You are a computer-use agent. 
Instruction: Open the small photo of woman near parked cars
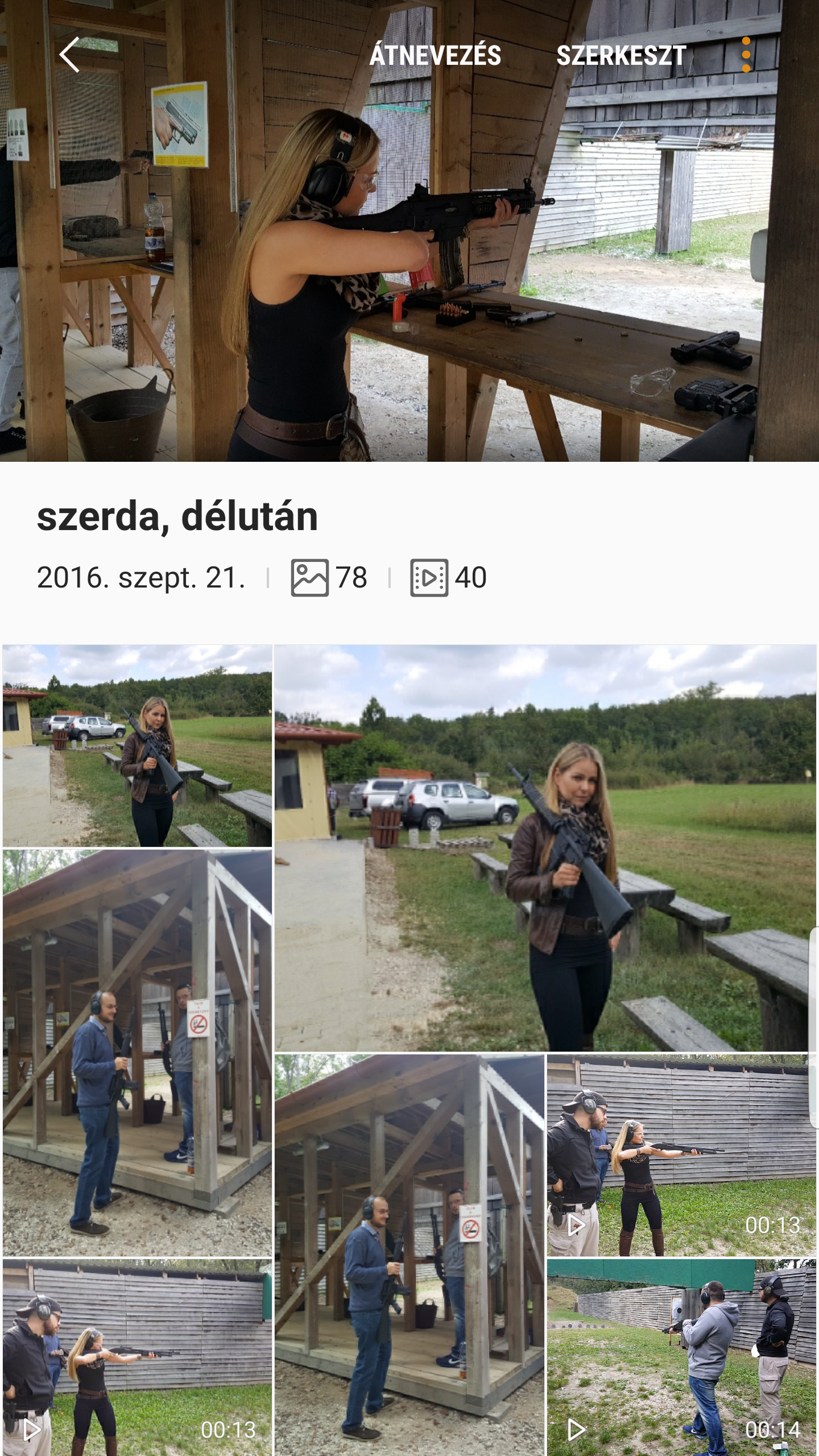137,746
